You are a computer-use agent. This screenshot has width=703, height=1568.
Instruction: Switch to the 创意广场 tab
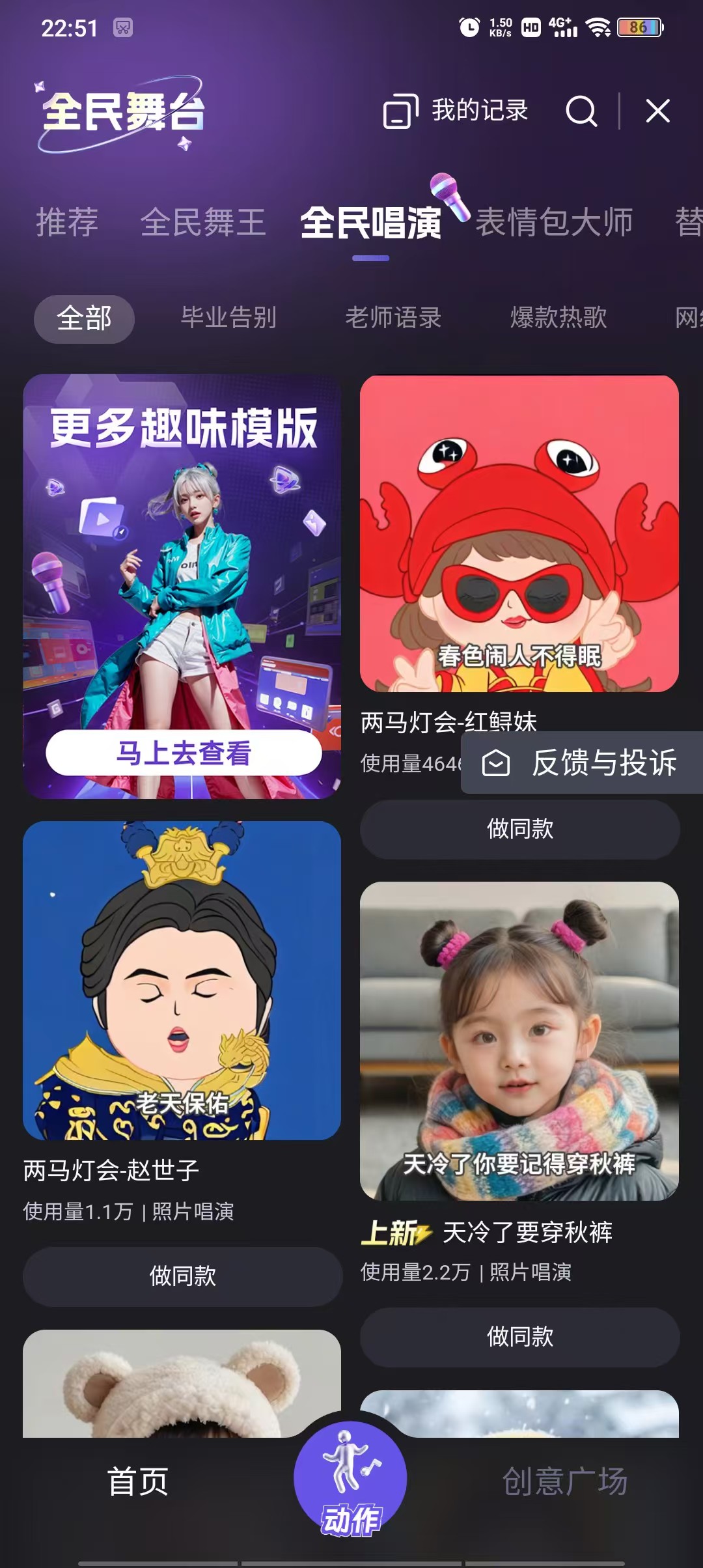564,1481
